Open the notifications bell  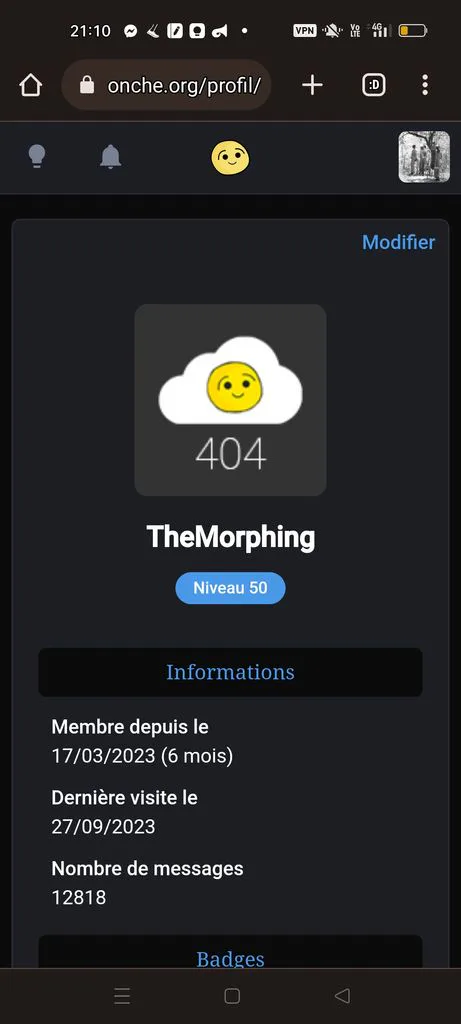110,157
